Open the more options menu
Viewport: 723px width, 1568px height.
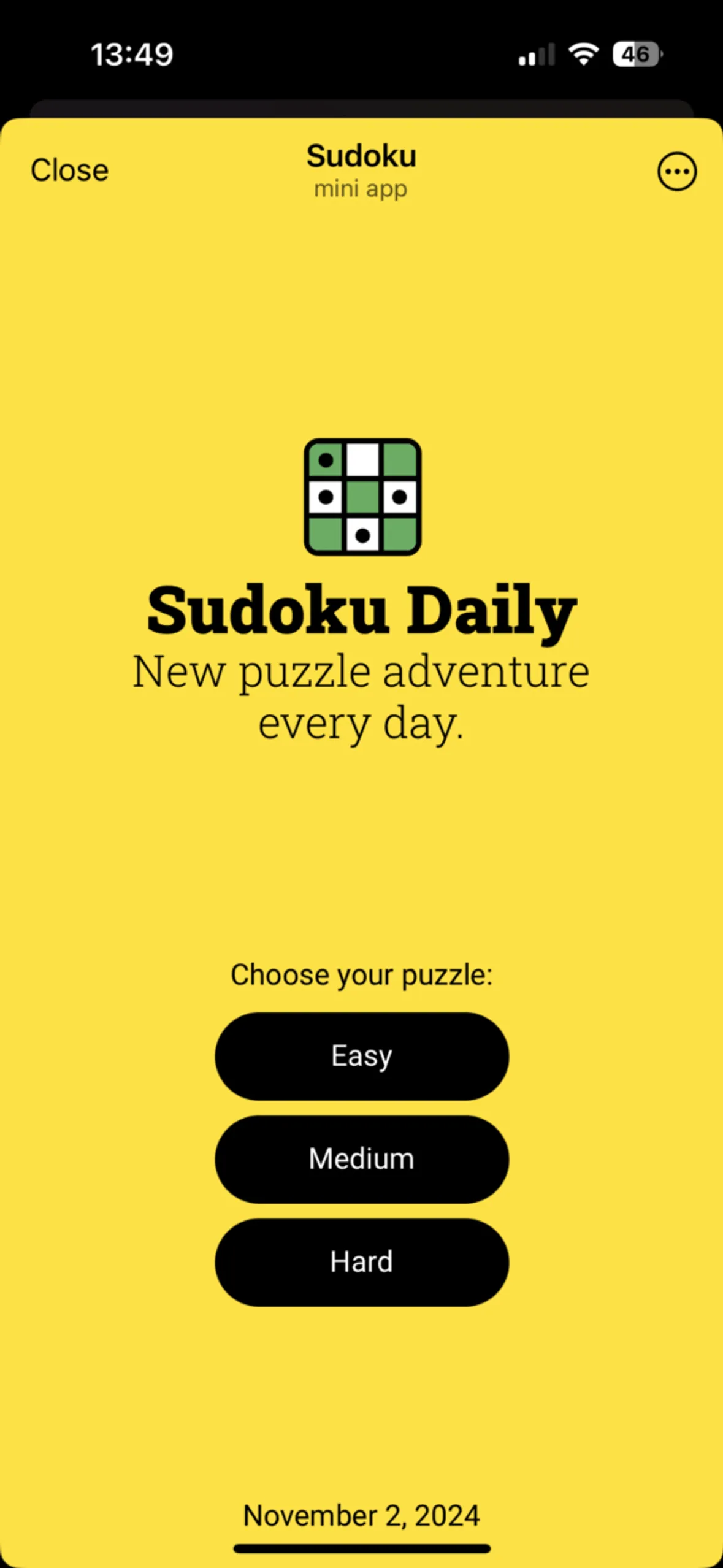point(676,171)
